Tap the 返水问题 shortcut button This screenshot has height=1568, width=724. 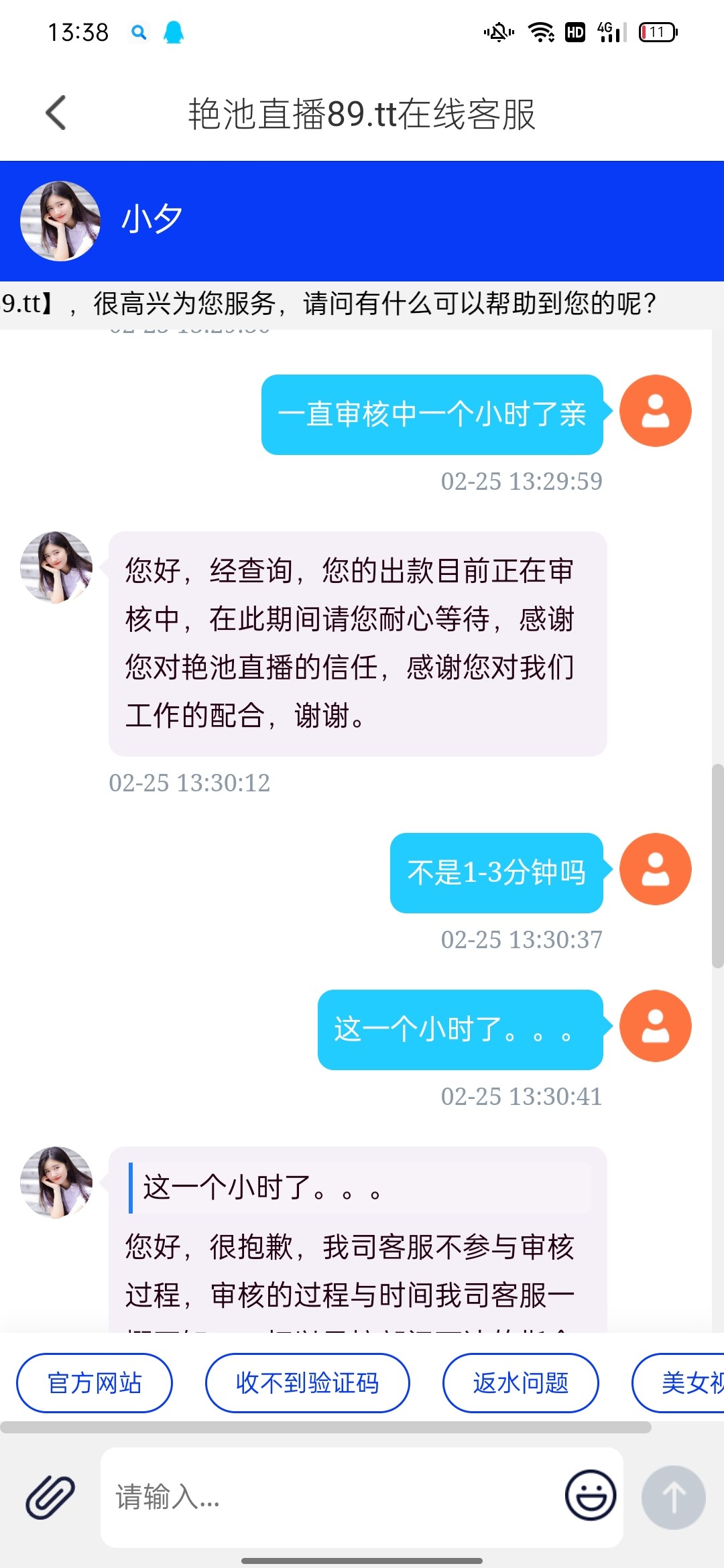click(x=521, y=1383)
